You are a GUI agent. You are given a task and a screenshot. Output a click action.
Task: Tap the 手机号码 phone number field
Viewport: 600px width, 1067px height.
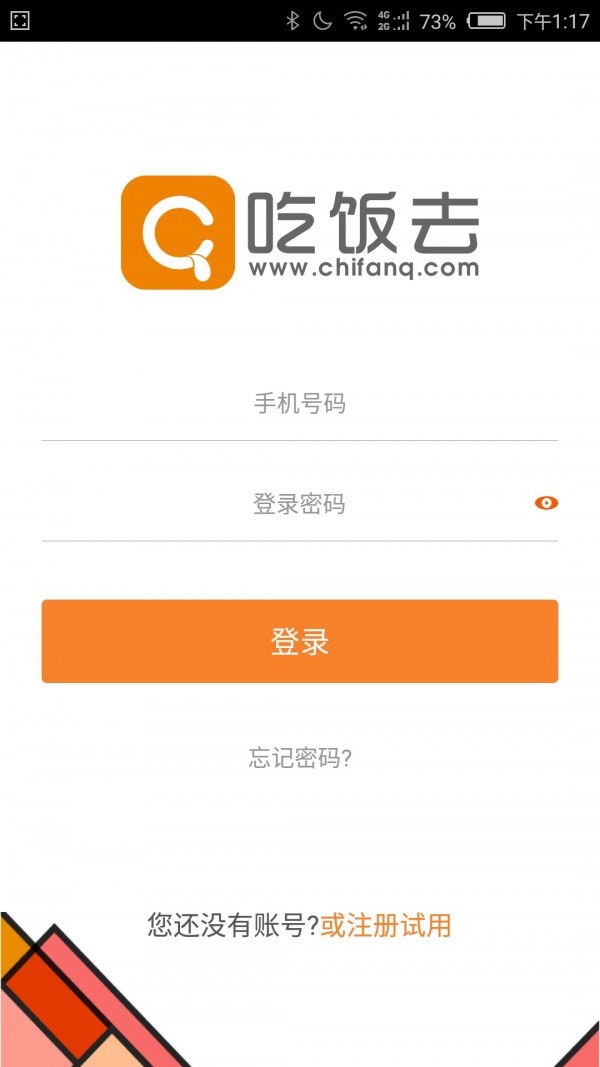(x=299, y=405)
